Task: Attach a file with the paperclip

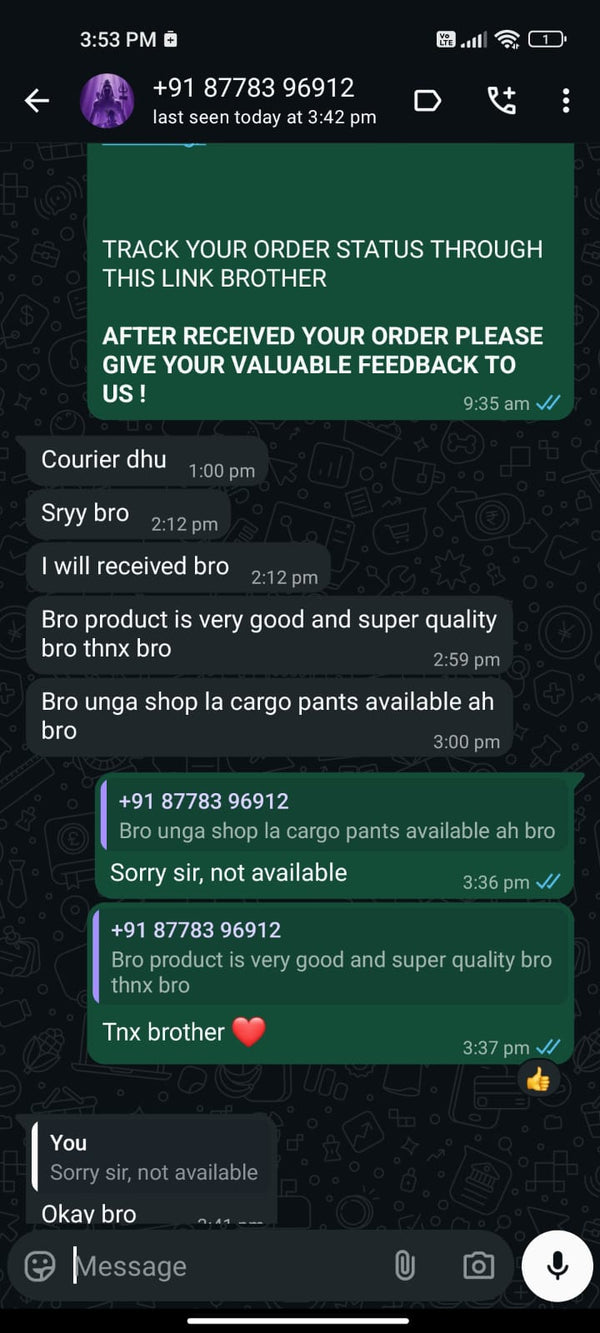Action: click(x=404, y=1266)
